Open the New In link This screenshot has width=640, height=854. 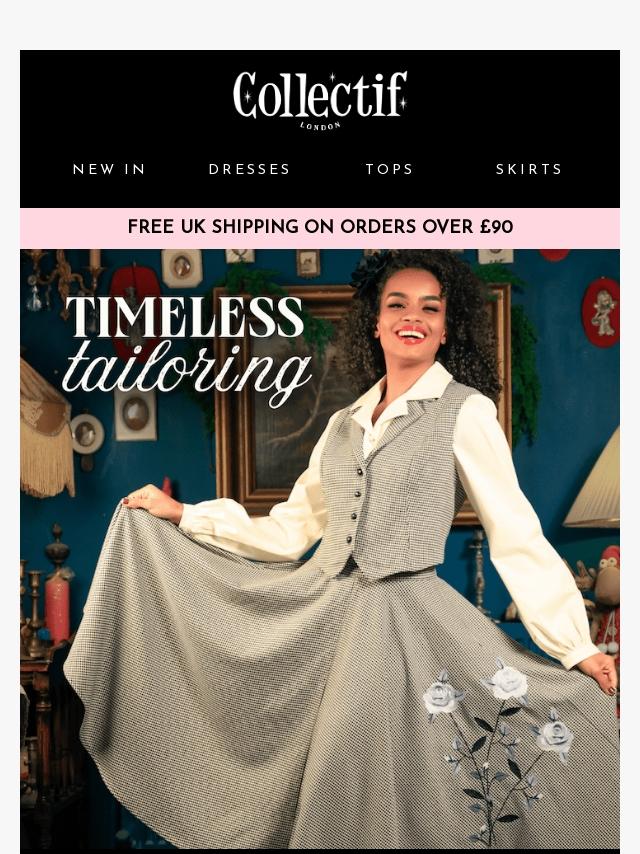(110, 170)
